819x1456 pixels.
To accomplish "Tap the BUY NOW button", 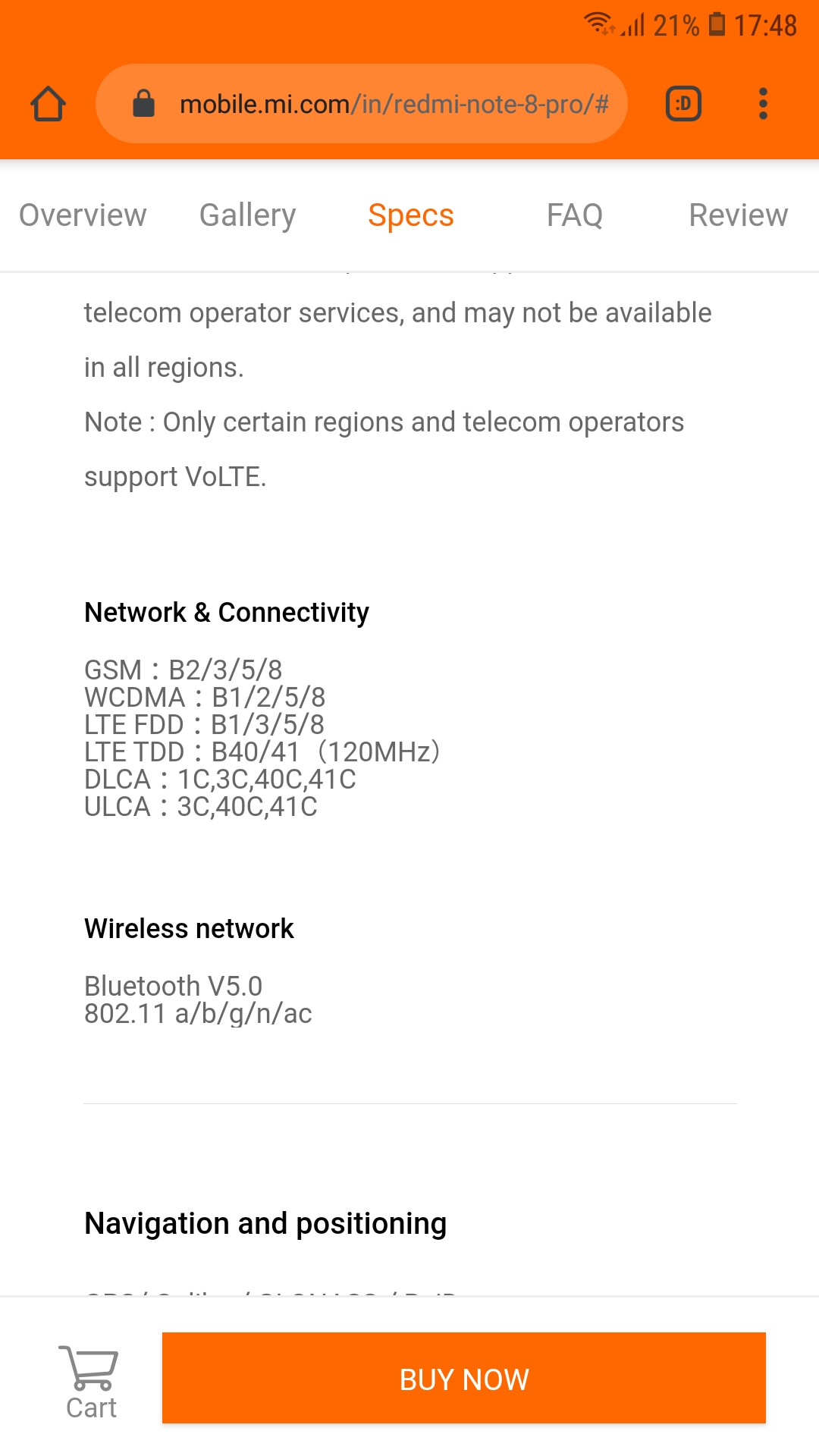I will coord(464,1378).
